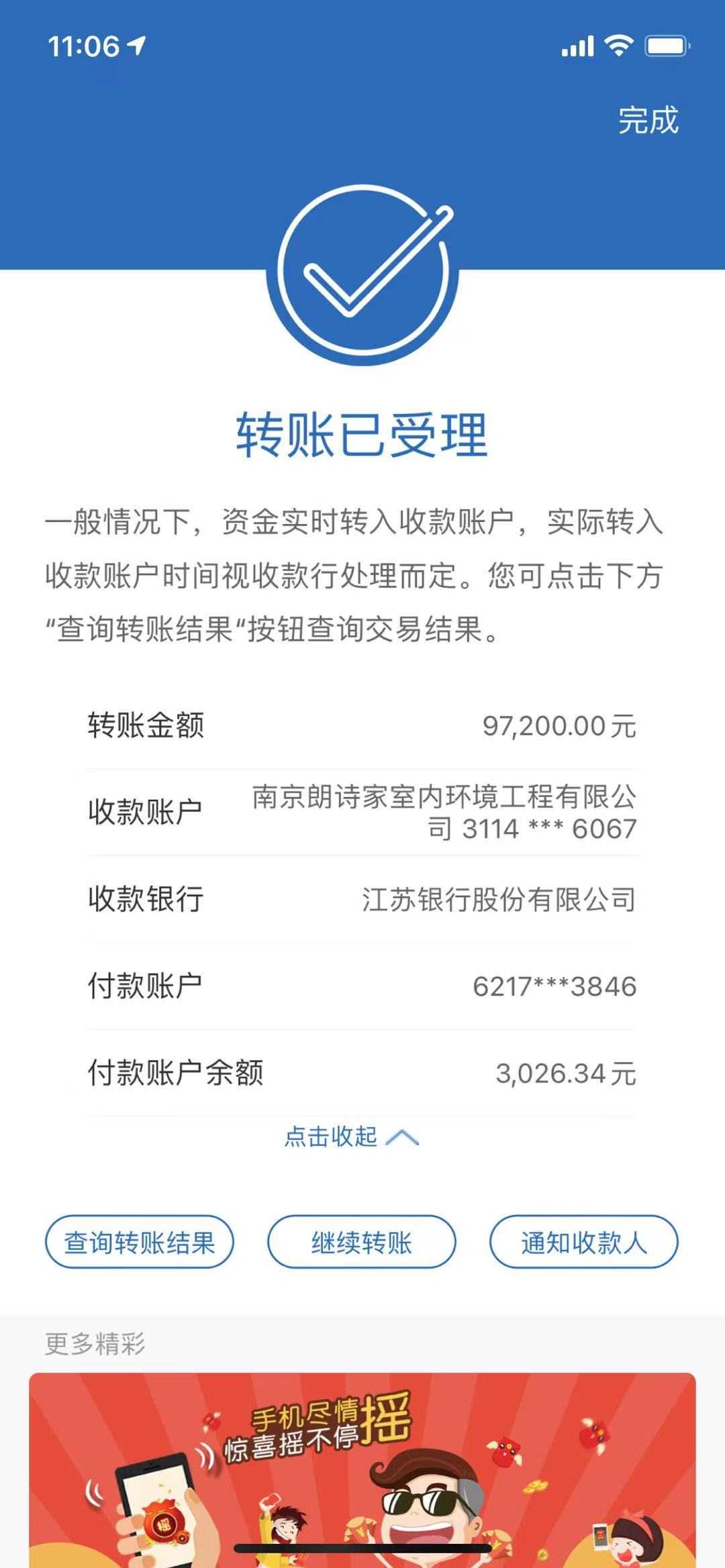Viewport: 725px width, 1568px height.
Task: Tap 继续转账 to transfer again
Action: (362, 1243)
